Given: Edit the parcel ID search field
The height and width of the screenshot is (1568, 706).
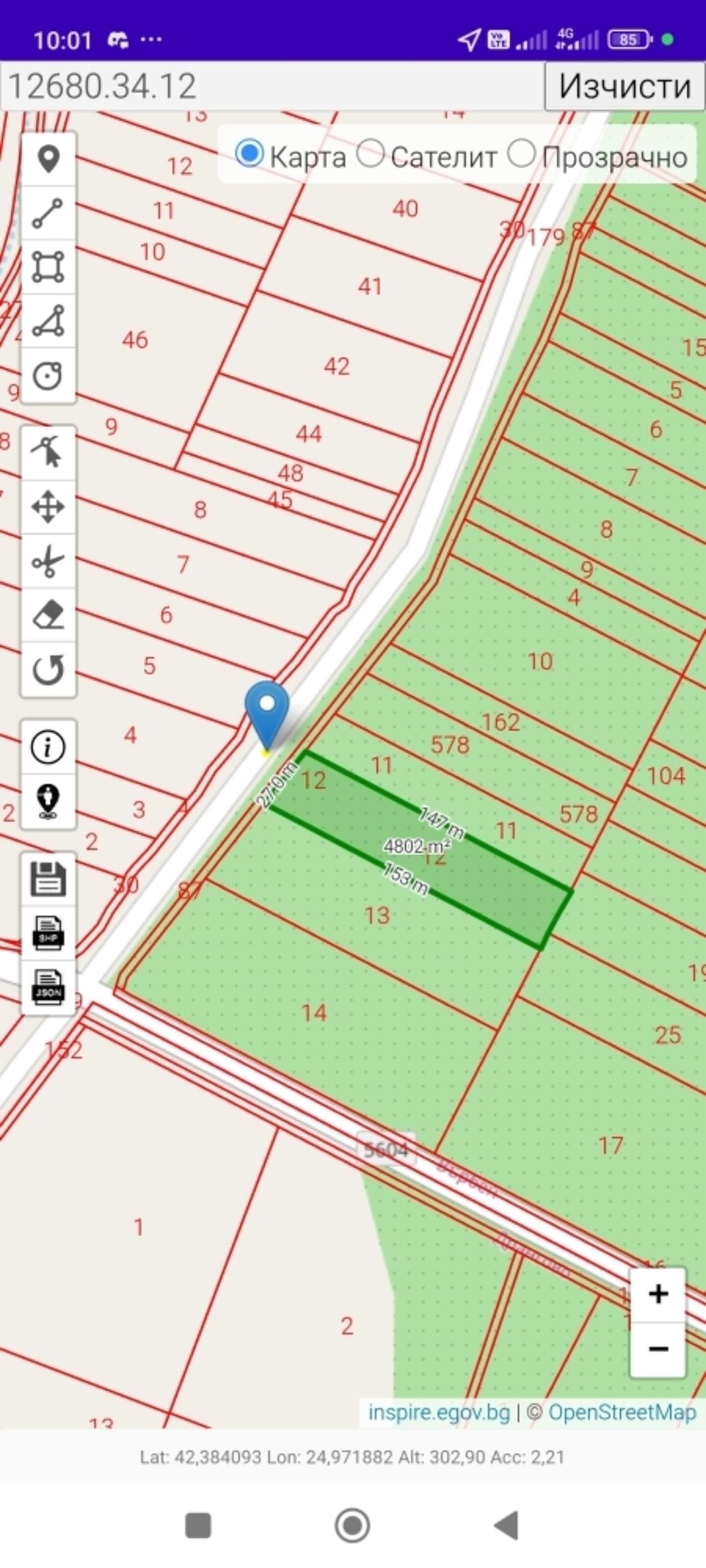Looking at the screenshot, I should coord(272,86).
